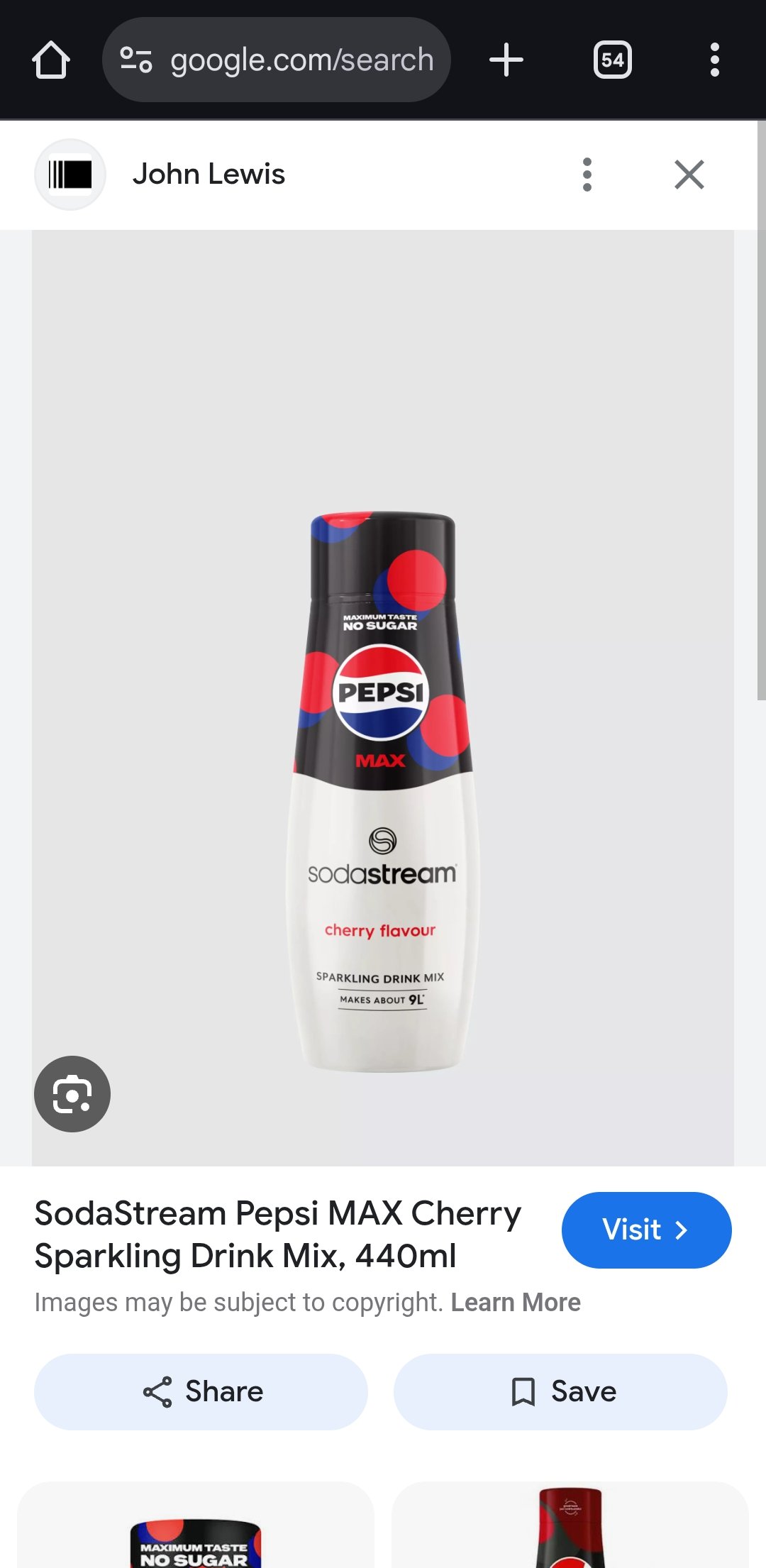766x1568 pixels.
Task: Tap the google.com/search address bar
Action: coord(277,60)
